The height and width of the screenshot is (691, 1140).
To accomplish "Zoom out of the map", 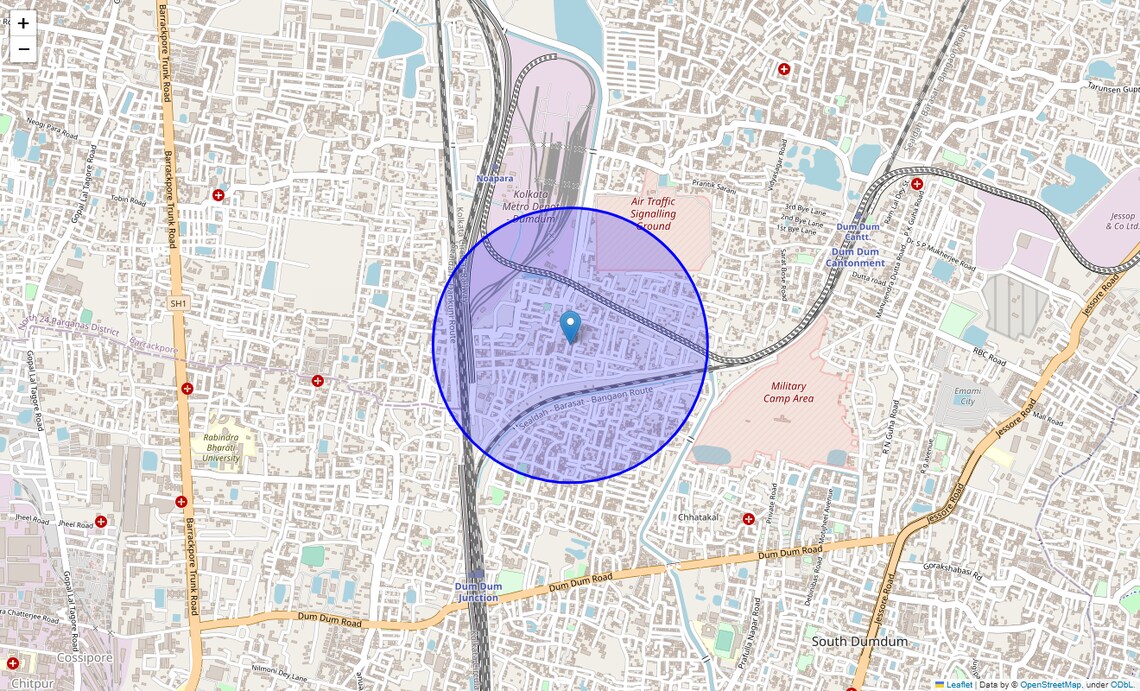I will (23, 49).
